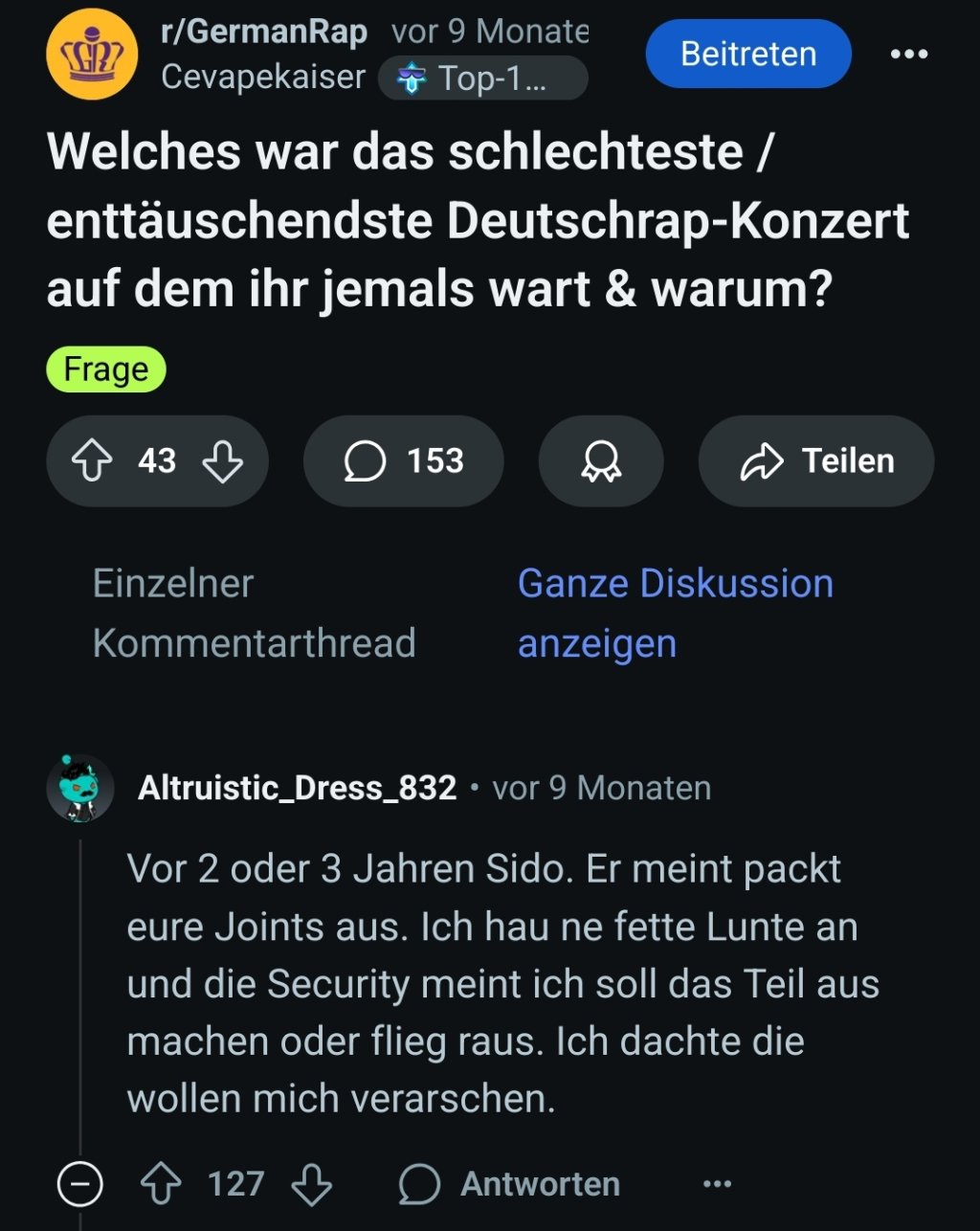Join the r/GermanRap community with Beitreten
This screenshot has width=980, height=1231.
click(747, 54)
